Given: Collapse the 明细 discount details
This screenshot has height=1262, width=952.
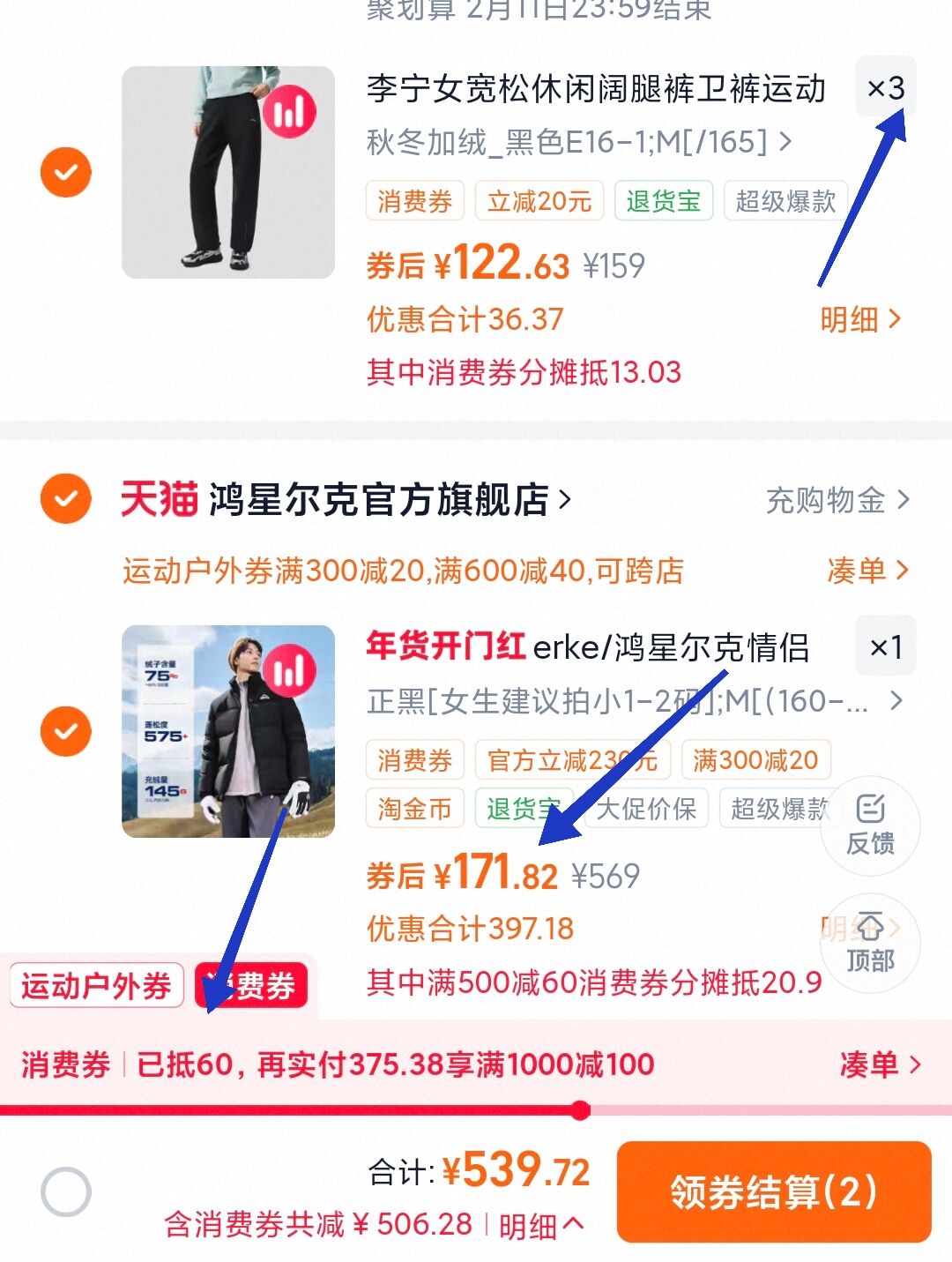Looking at the screenshot, I should [x=541, y=1225].
